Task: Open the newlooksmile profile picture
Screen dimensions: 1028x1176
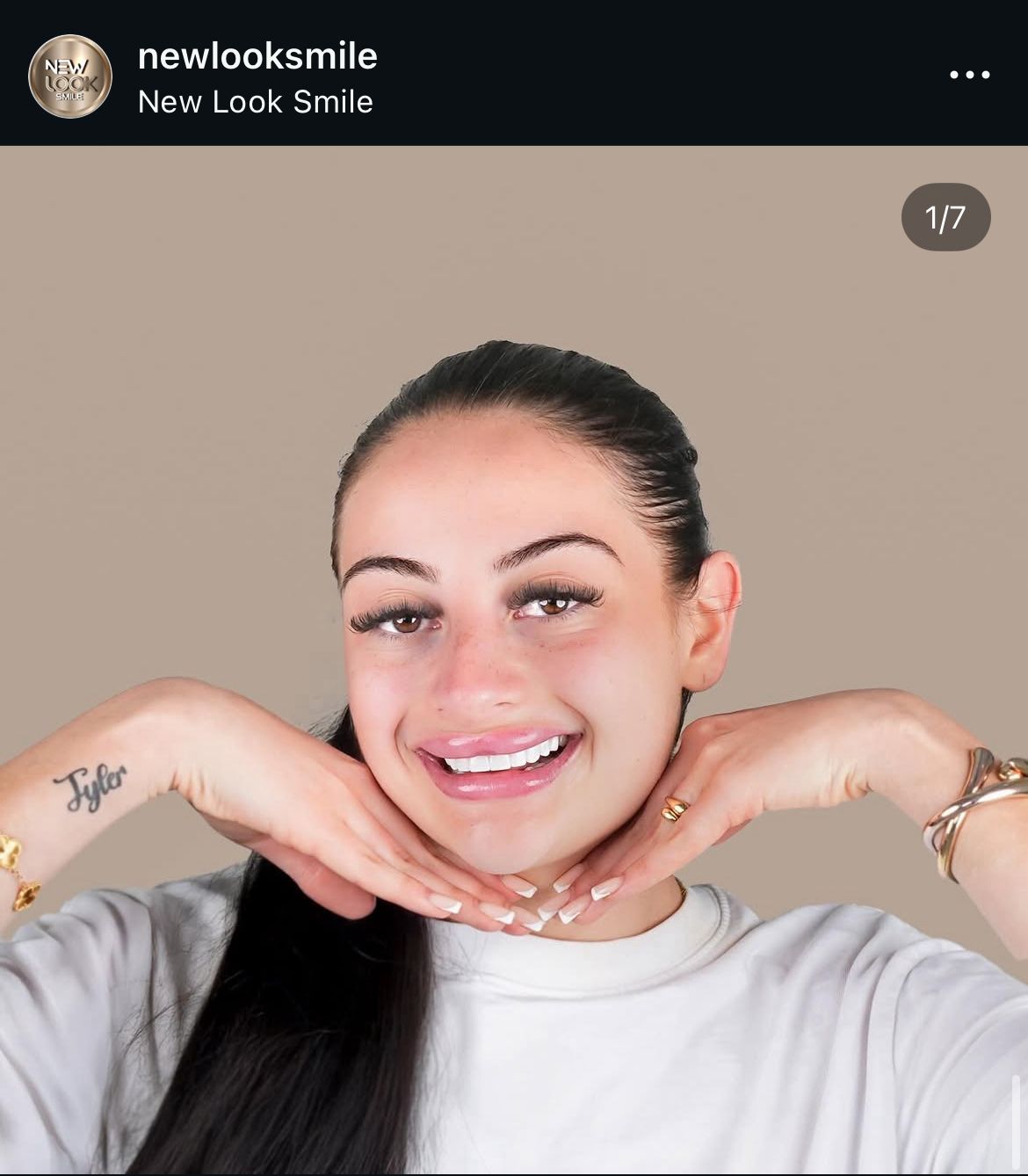Action: pos(70,76)
